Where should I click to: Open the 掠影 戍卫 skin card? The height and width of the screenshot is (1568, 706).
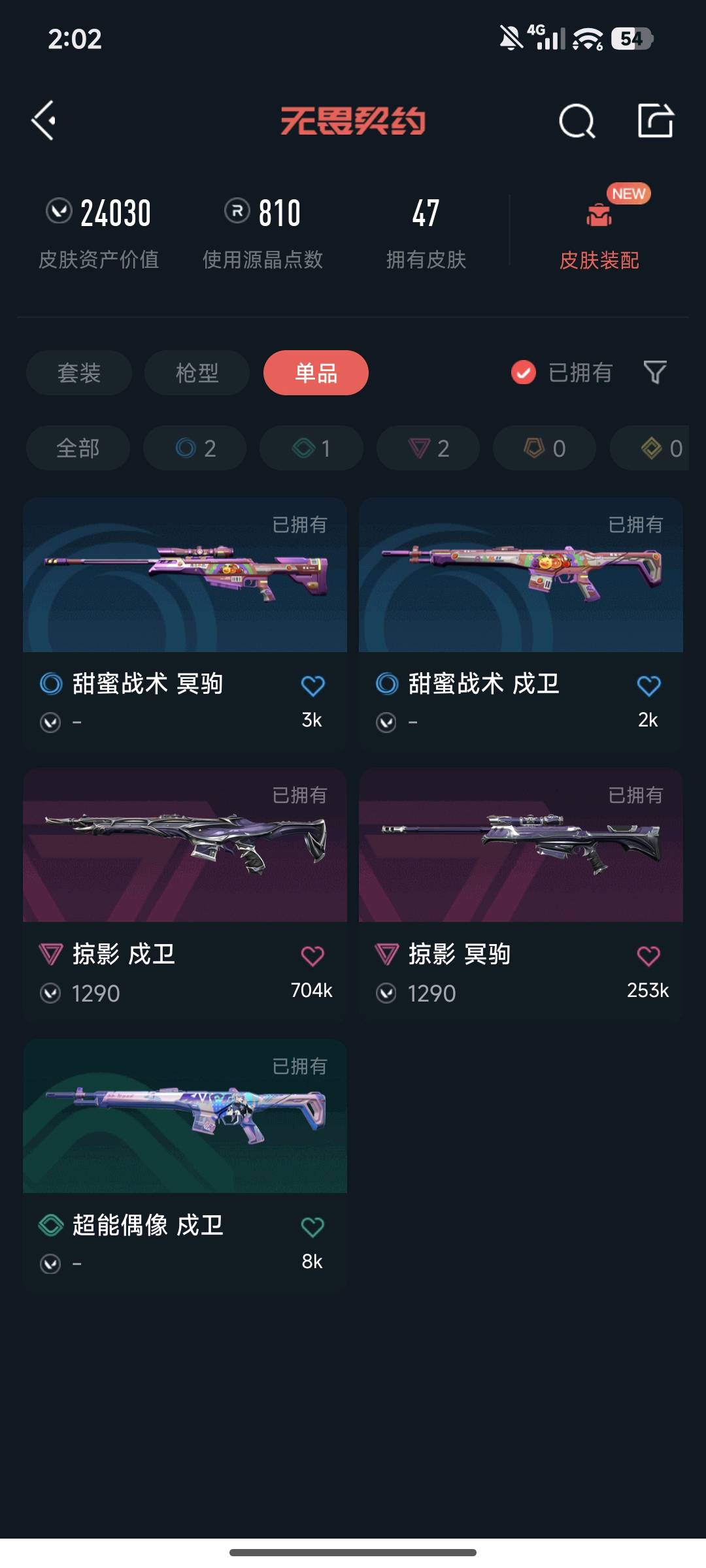click(x=185, y=895)
